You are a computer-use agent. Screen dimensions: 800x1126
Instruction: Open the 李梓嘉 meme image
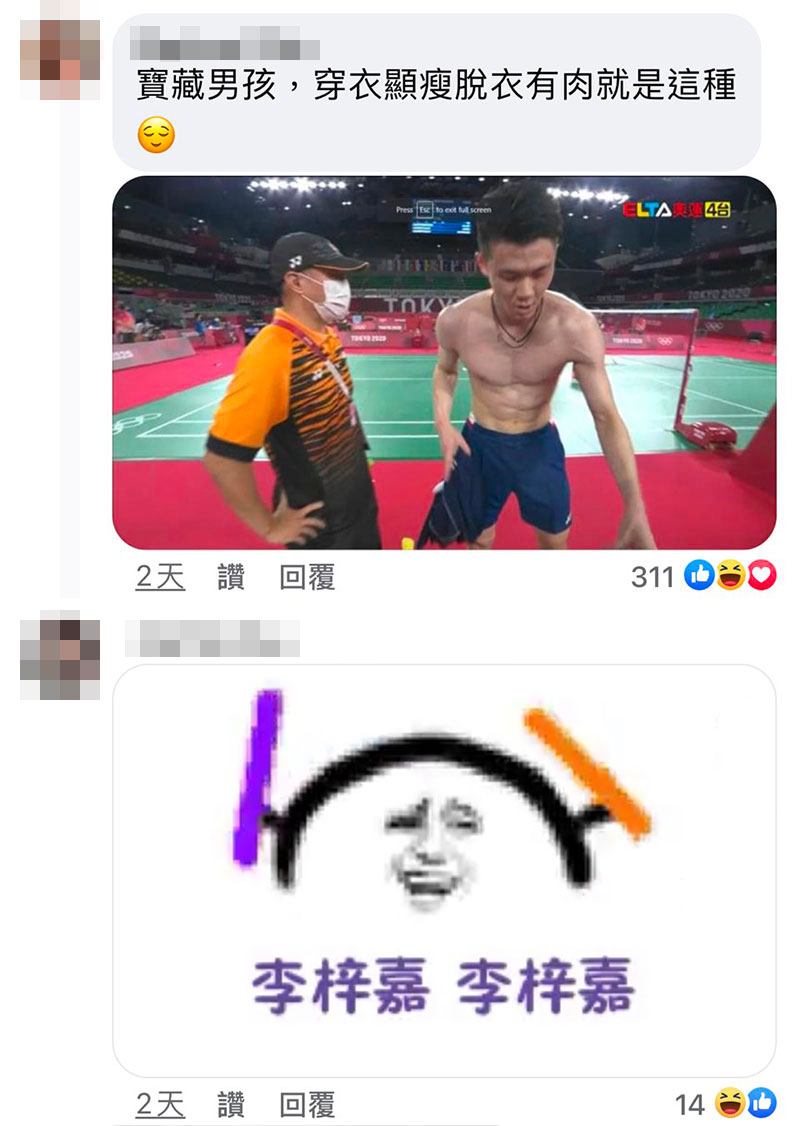[444, 870]
